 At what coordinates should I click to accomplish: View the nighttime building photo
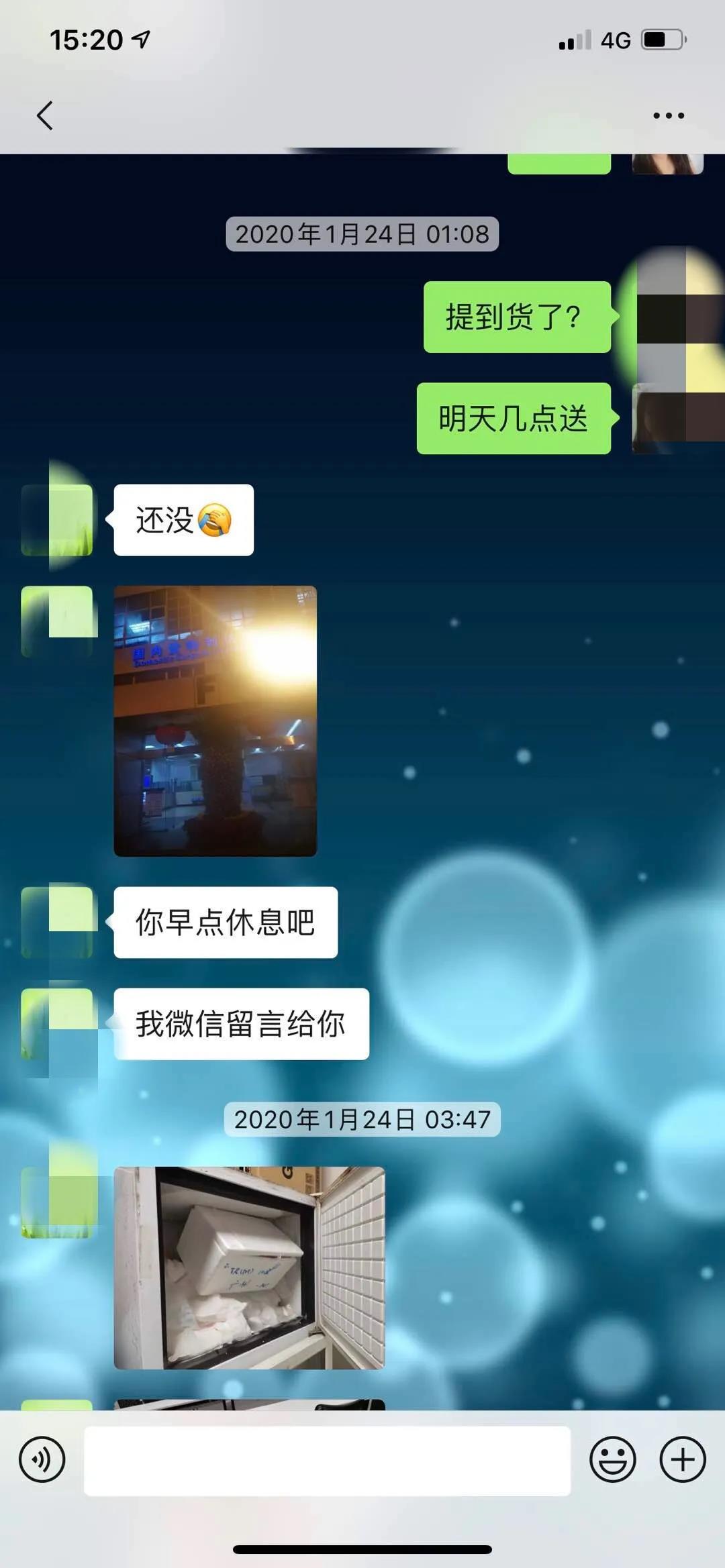(x=215, y=721)
